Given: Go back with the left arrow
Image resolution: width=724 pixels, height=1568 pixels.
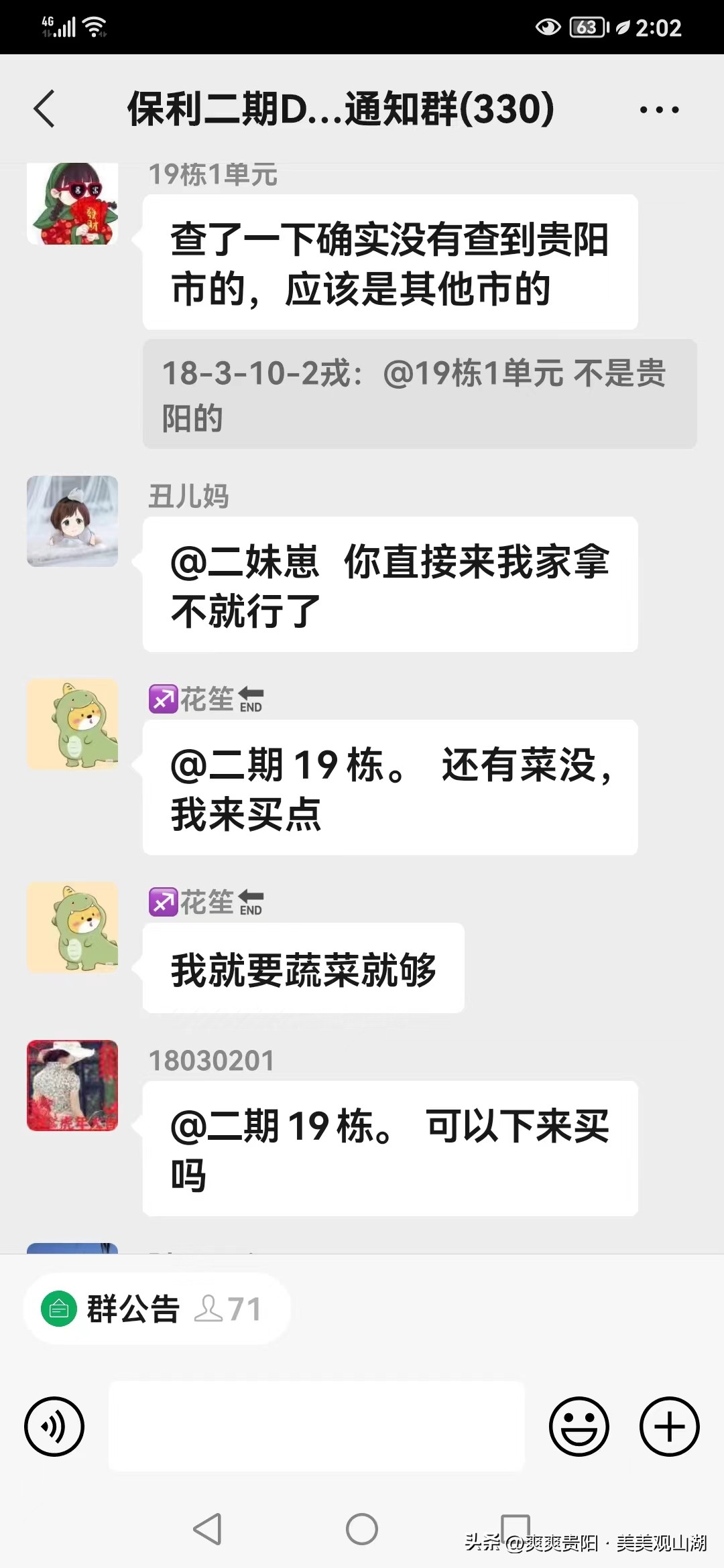Looking at the screenshot, I should (44, 109).
